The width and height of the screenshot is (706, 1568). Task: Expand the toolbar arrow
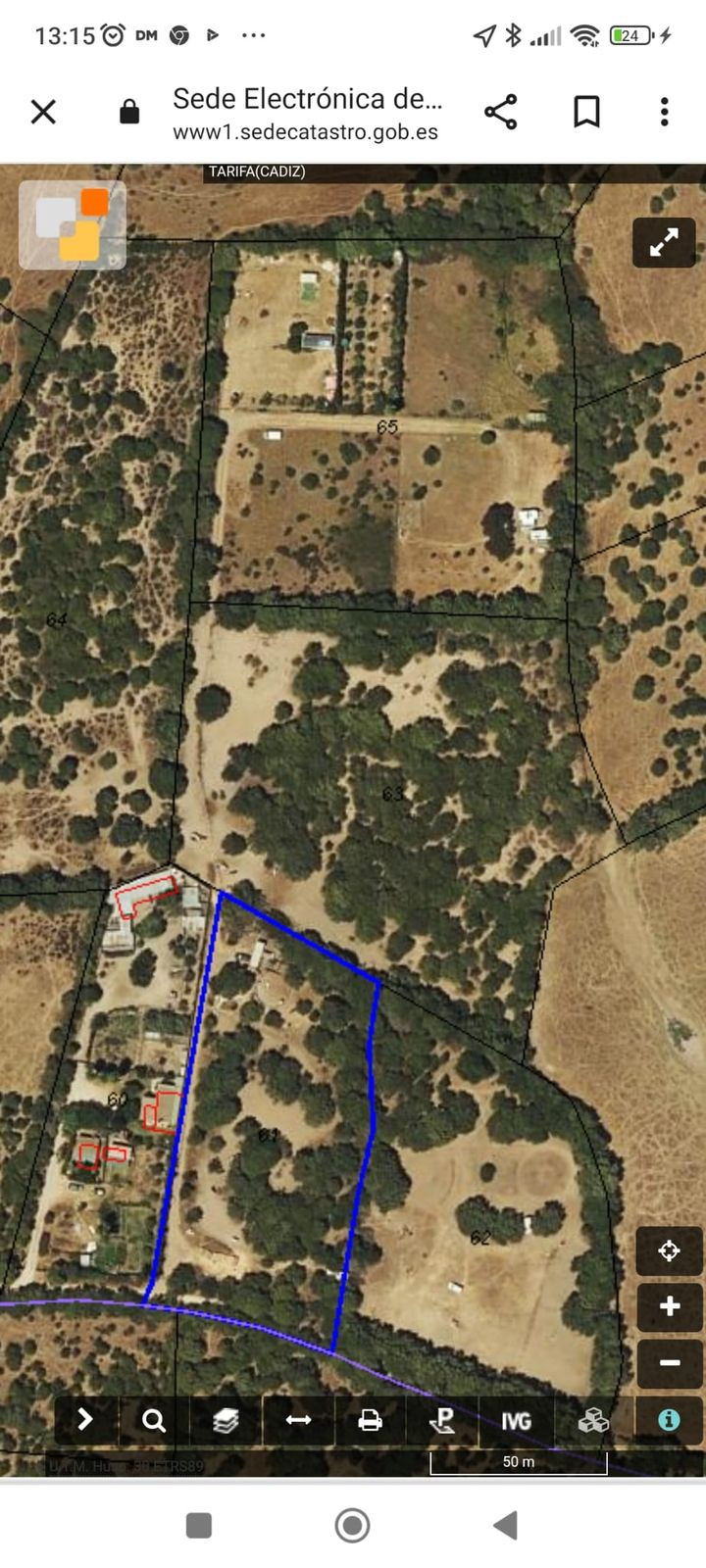coord(85,1420)
